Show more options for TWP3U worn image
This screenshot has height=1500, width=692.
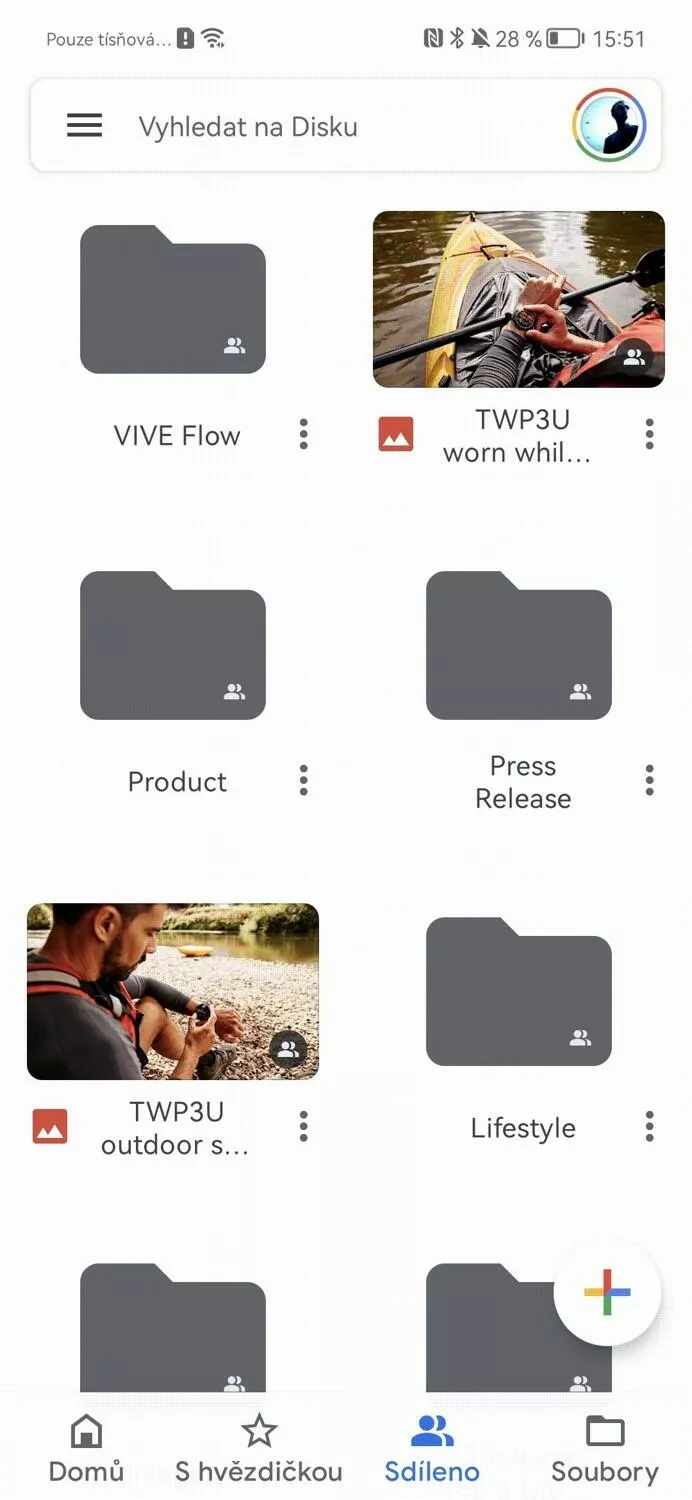650,434
